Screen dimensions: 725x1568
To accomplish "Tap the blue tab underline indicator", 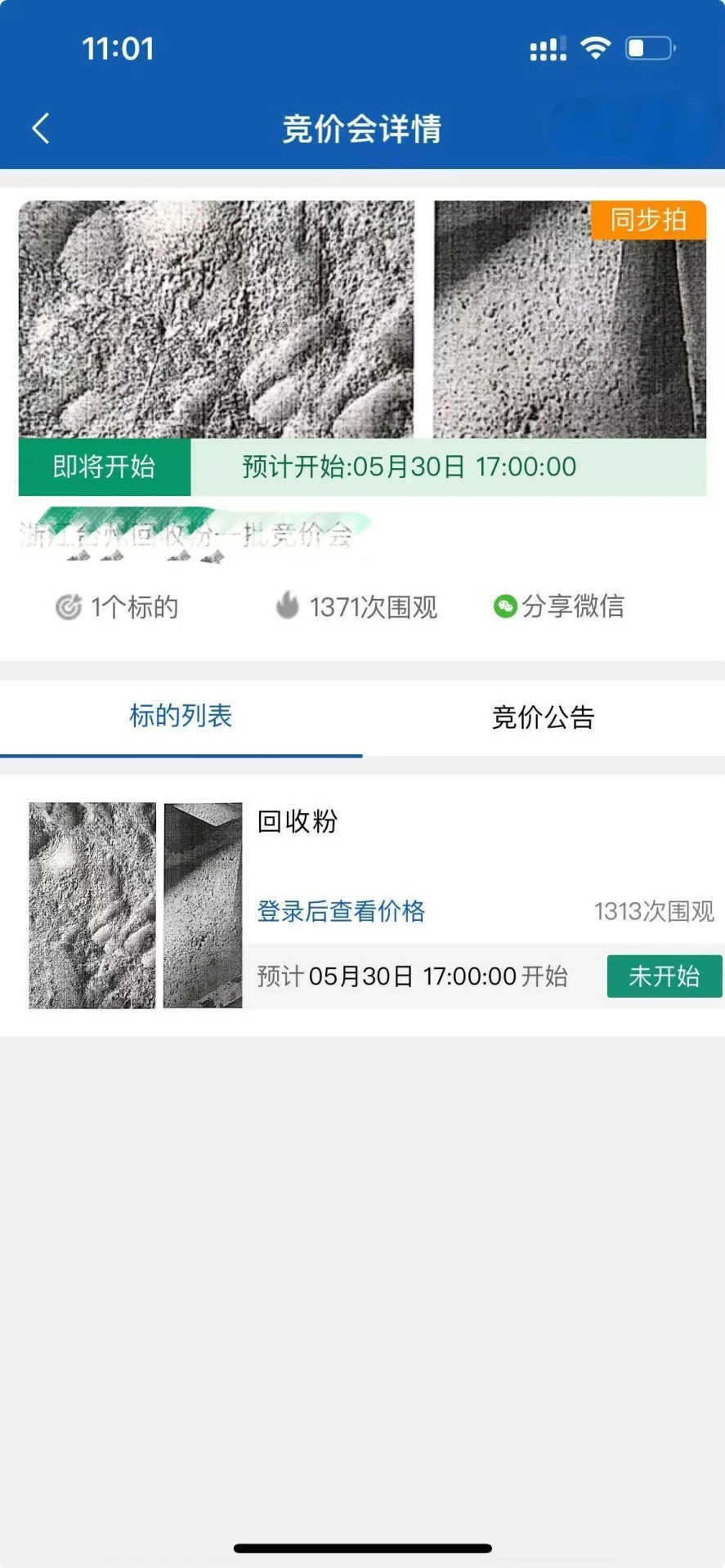I will [x=181, y=757].
